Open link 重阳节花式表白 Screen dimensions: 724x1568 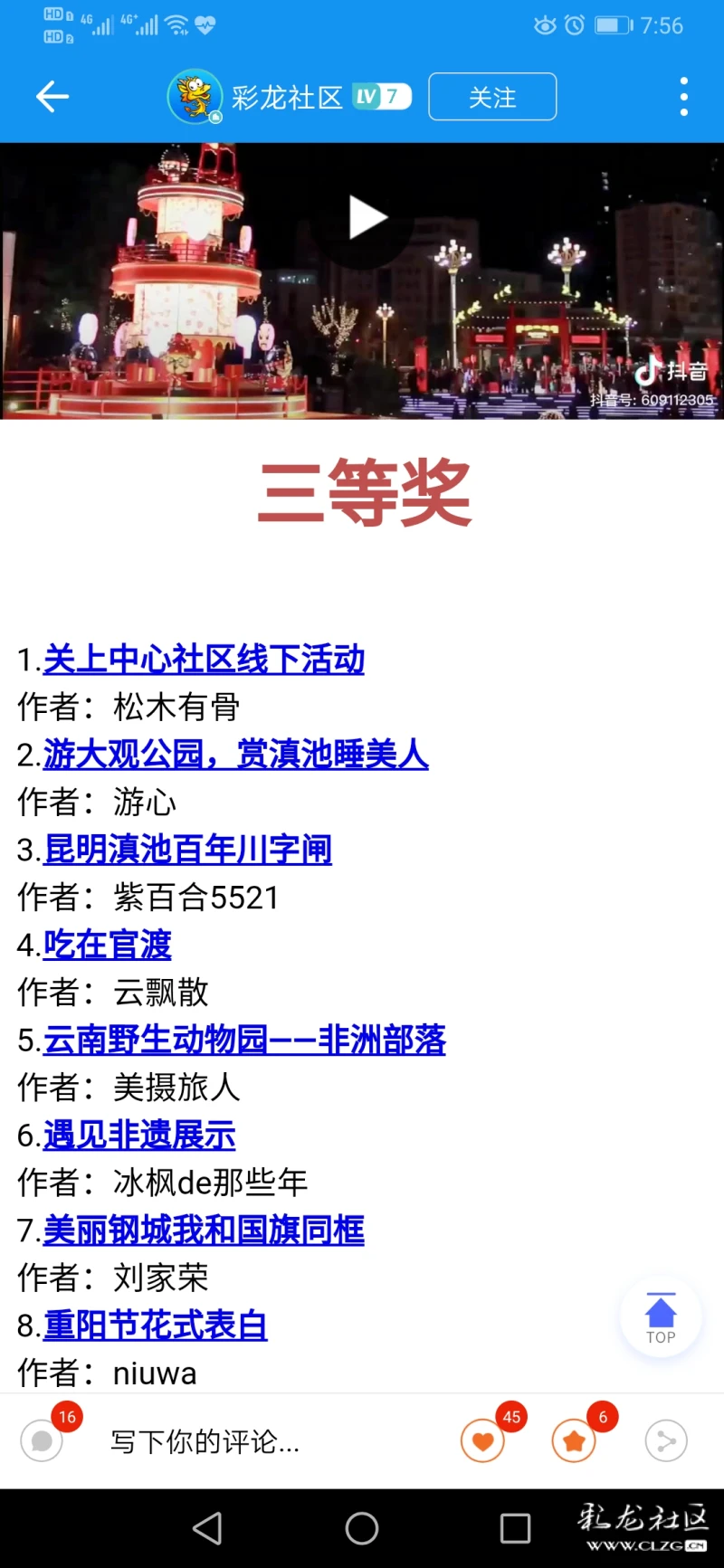click(x=155, y=1326)
